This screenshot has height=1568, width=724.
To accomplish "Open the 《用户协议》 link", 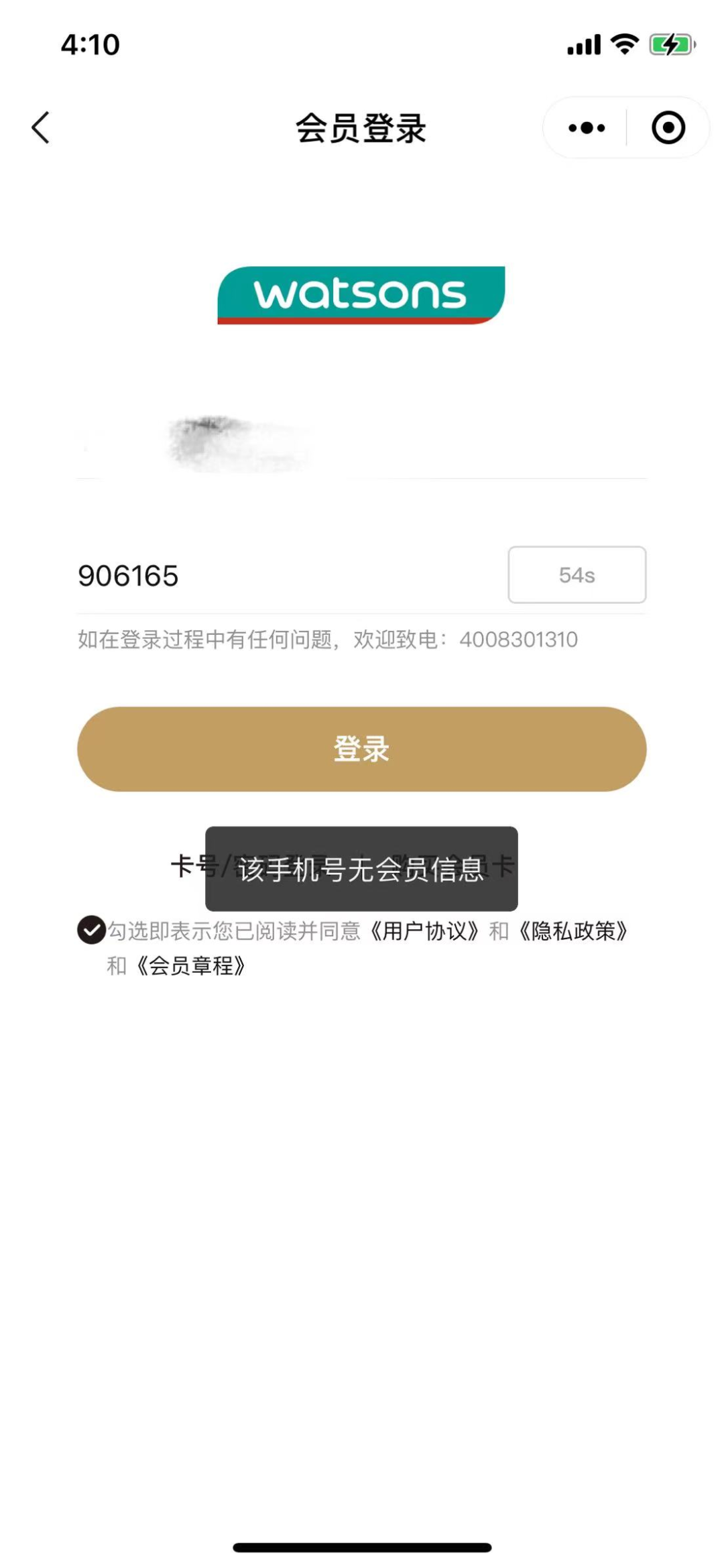I will click(x=424, y=931).
